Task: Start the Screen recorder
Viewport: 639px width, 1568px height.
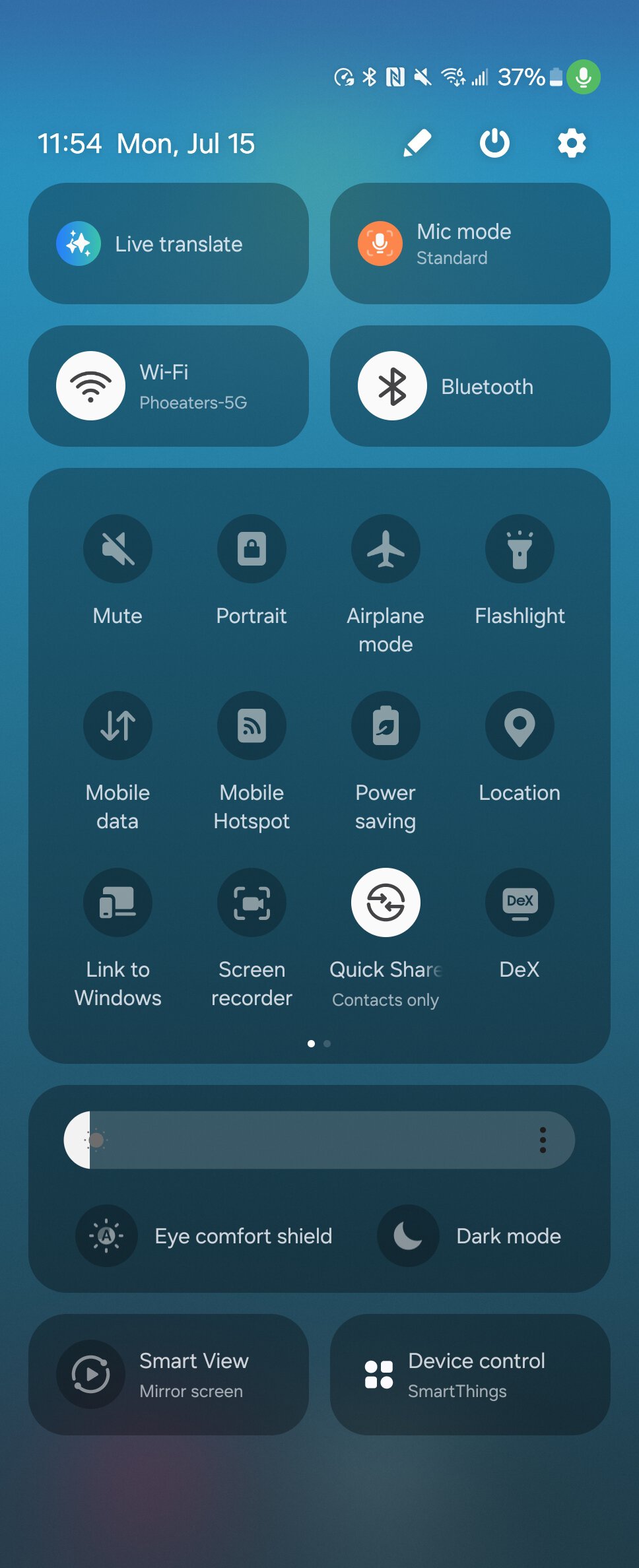Action: pyautogui.click(x=252, y=902)
